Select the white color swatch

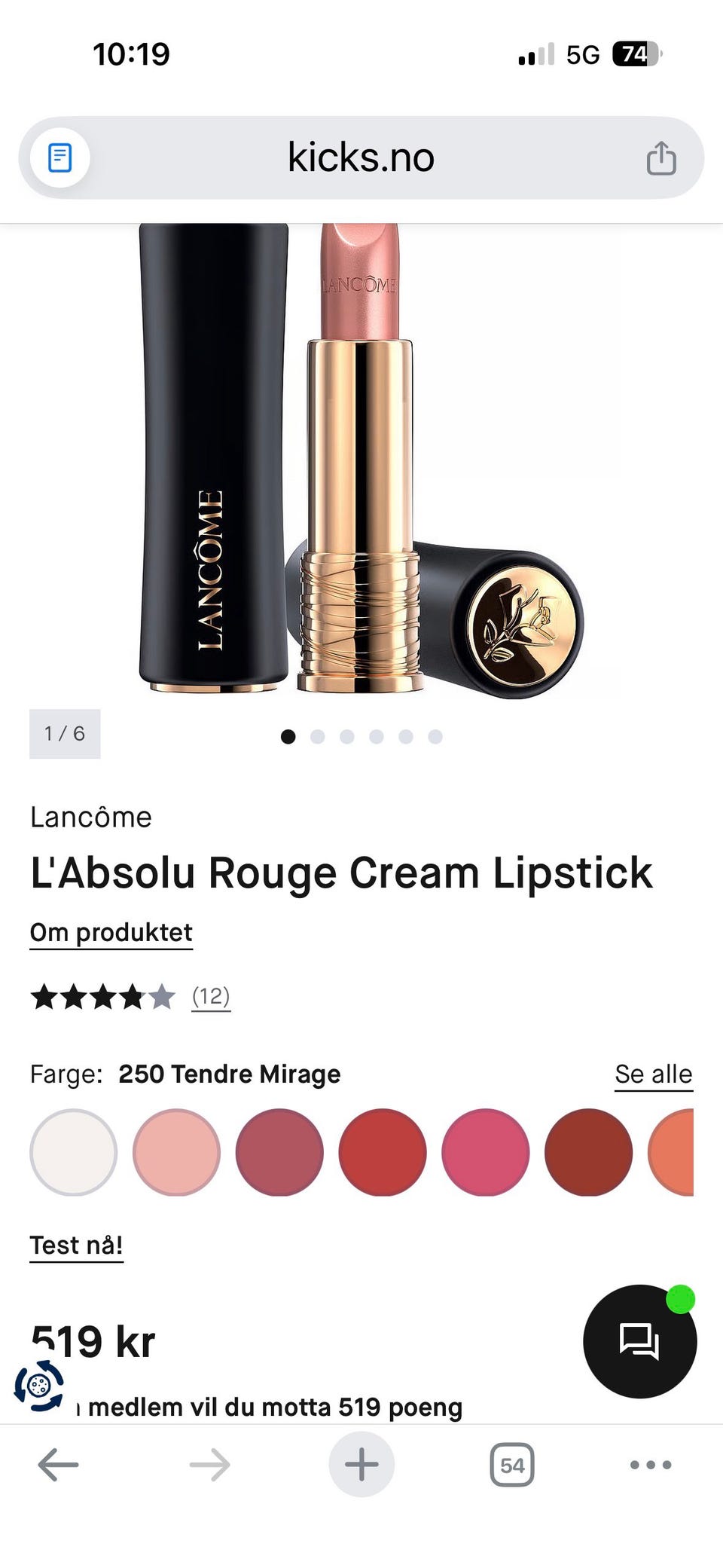[74, 1152]
